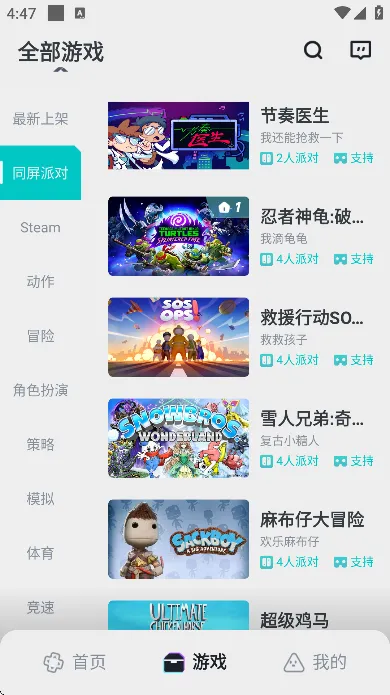Open the 救援行动SOS OPS game
The width and height of the screenshot is (390, 695).
tap(242, 337)
